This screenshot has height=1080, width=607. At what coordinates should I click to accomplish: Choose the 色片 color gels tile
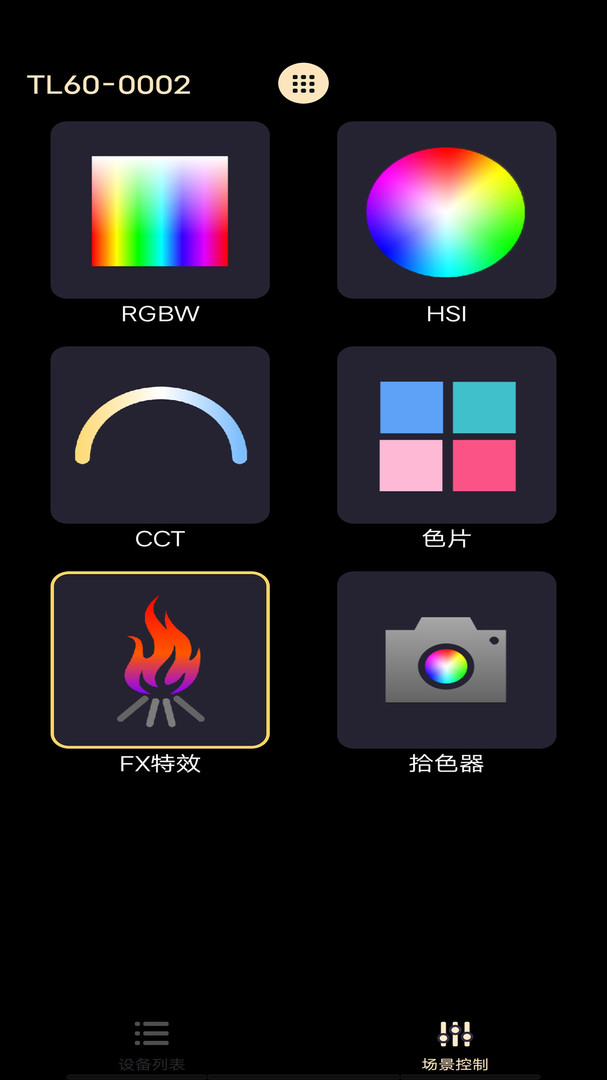(446, 435)
